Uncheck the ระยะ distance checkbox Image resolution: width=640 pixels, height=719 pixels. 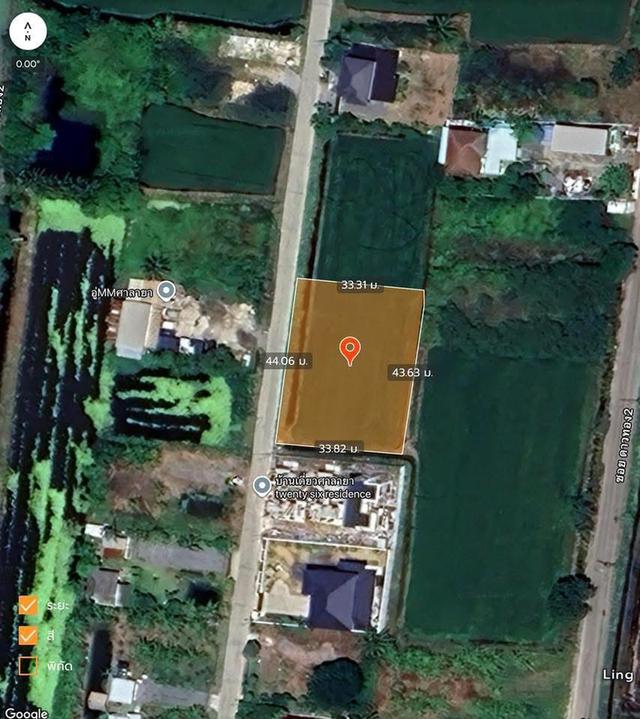(28, 605)
